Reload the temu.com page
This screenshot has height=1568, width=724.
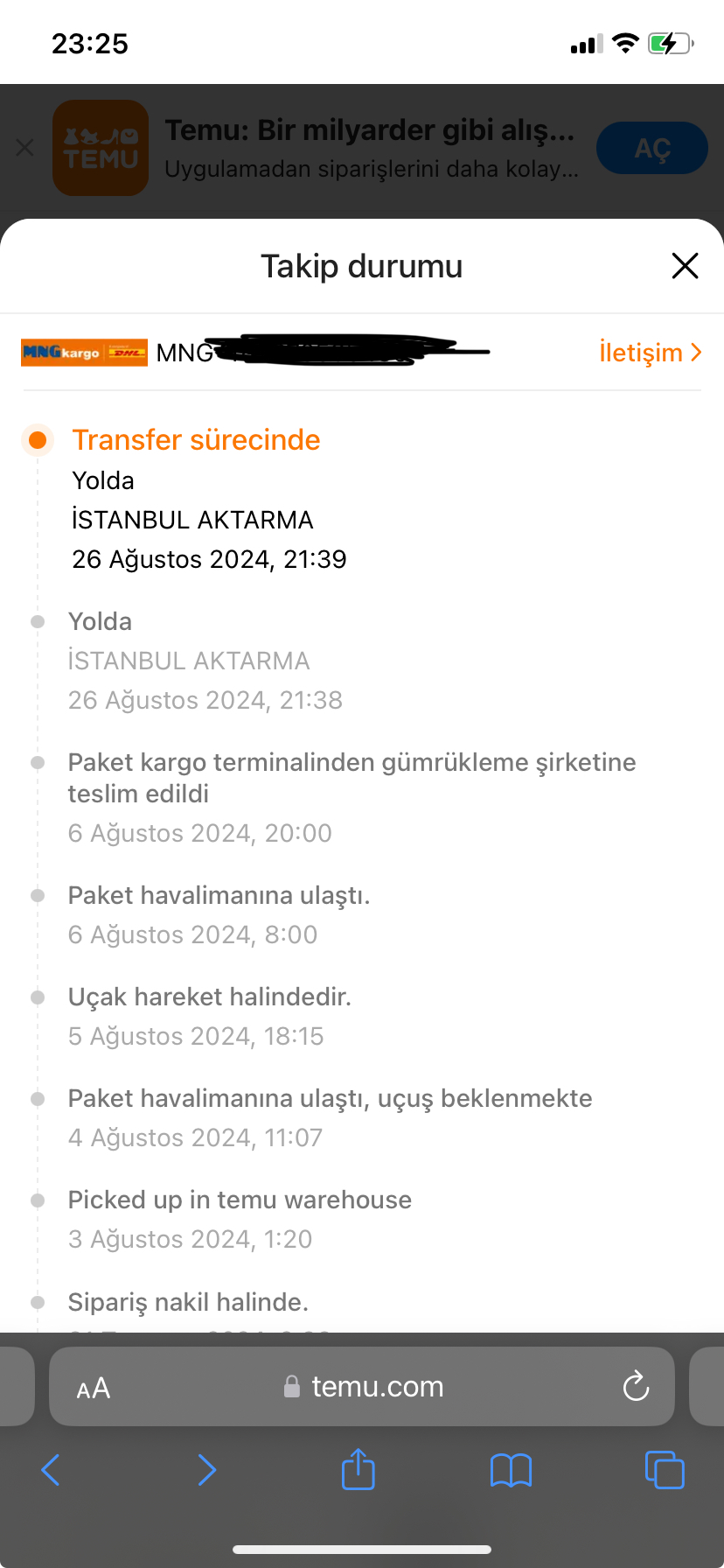click(x=636, y=1386)
